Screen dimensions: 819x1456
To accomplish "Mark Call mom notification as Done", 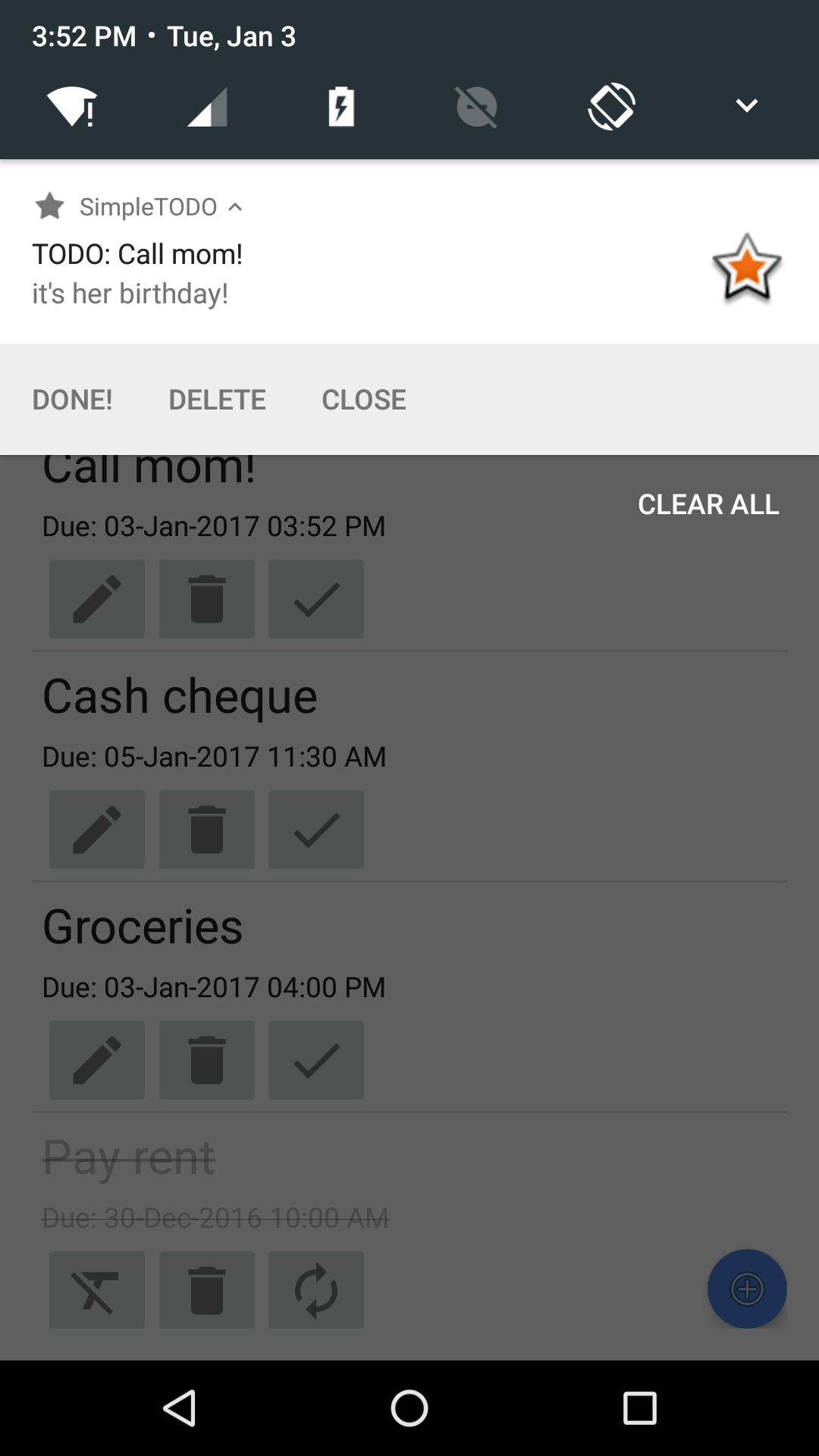I will point(72,400).
